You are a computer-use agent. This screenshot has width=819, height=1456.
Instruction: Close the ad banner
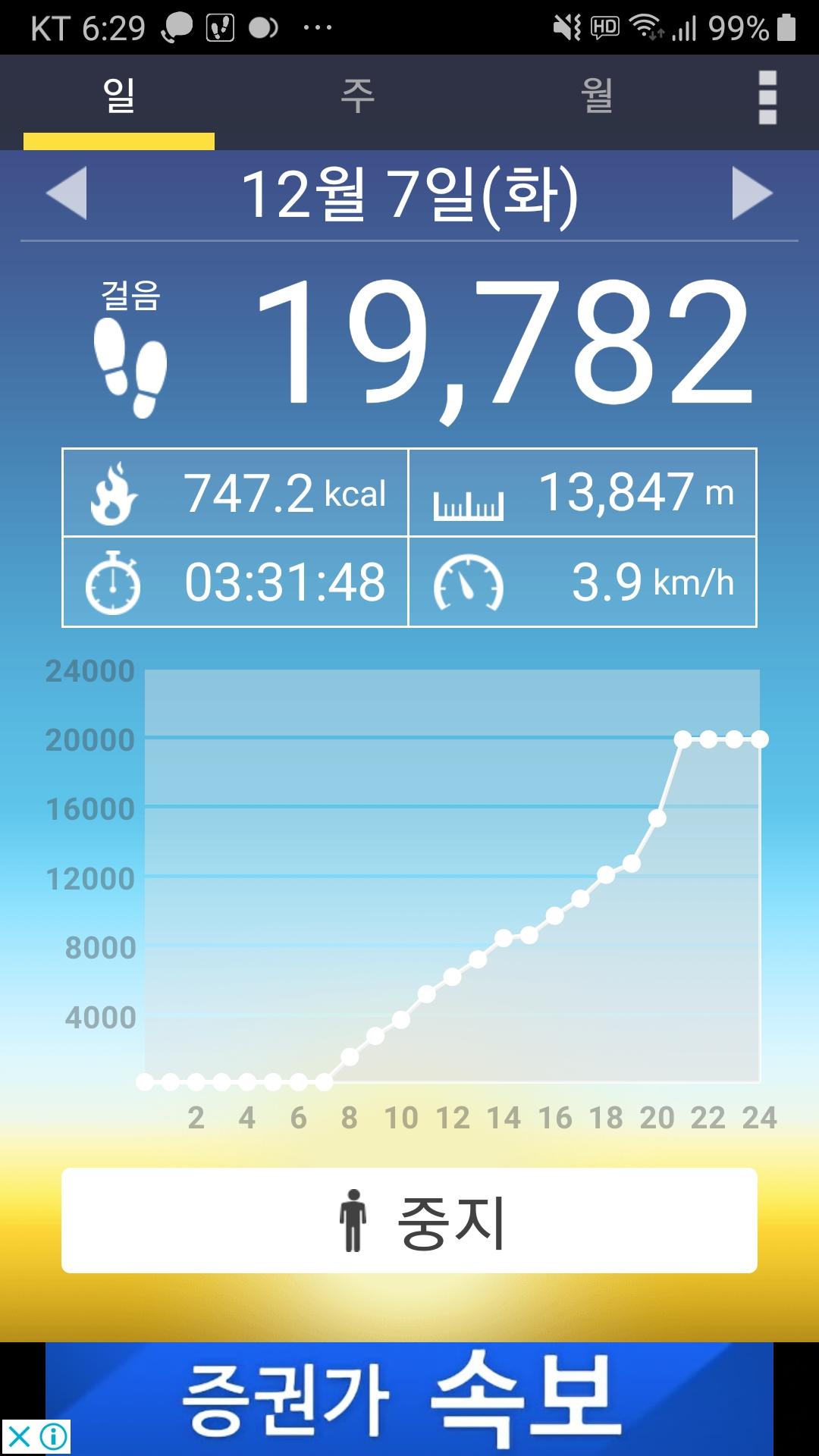click(19, 1436)
